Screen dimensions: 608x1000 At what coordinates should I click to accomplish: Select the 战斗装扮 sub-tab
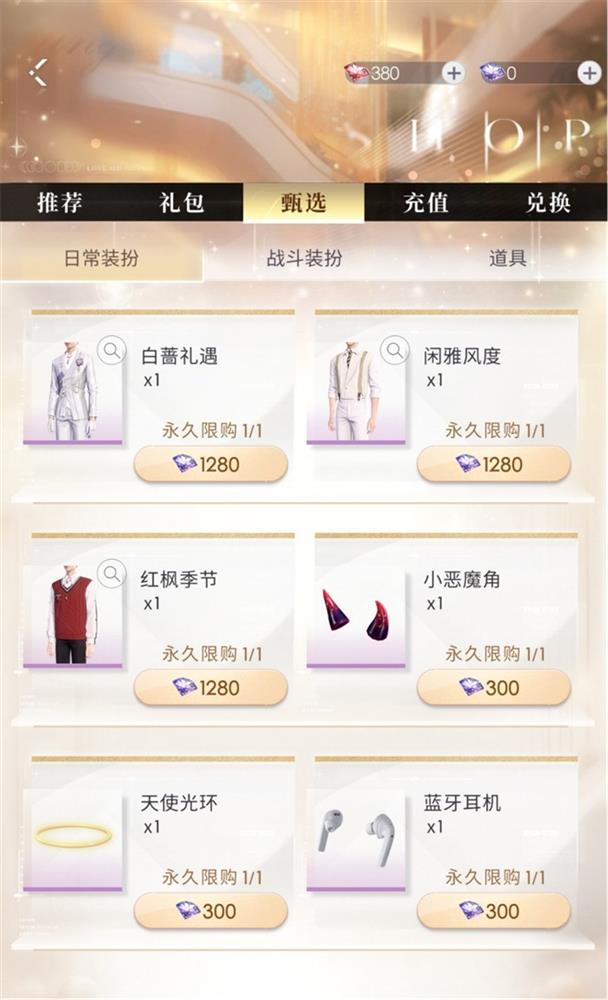pos(304,259)
